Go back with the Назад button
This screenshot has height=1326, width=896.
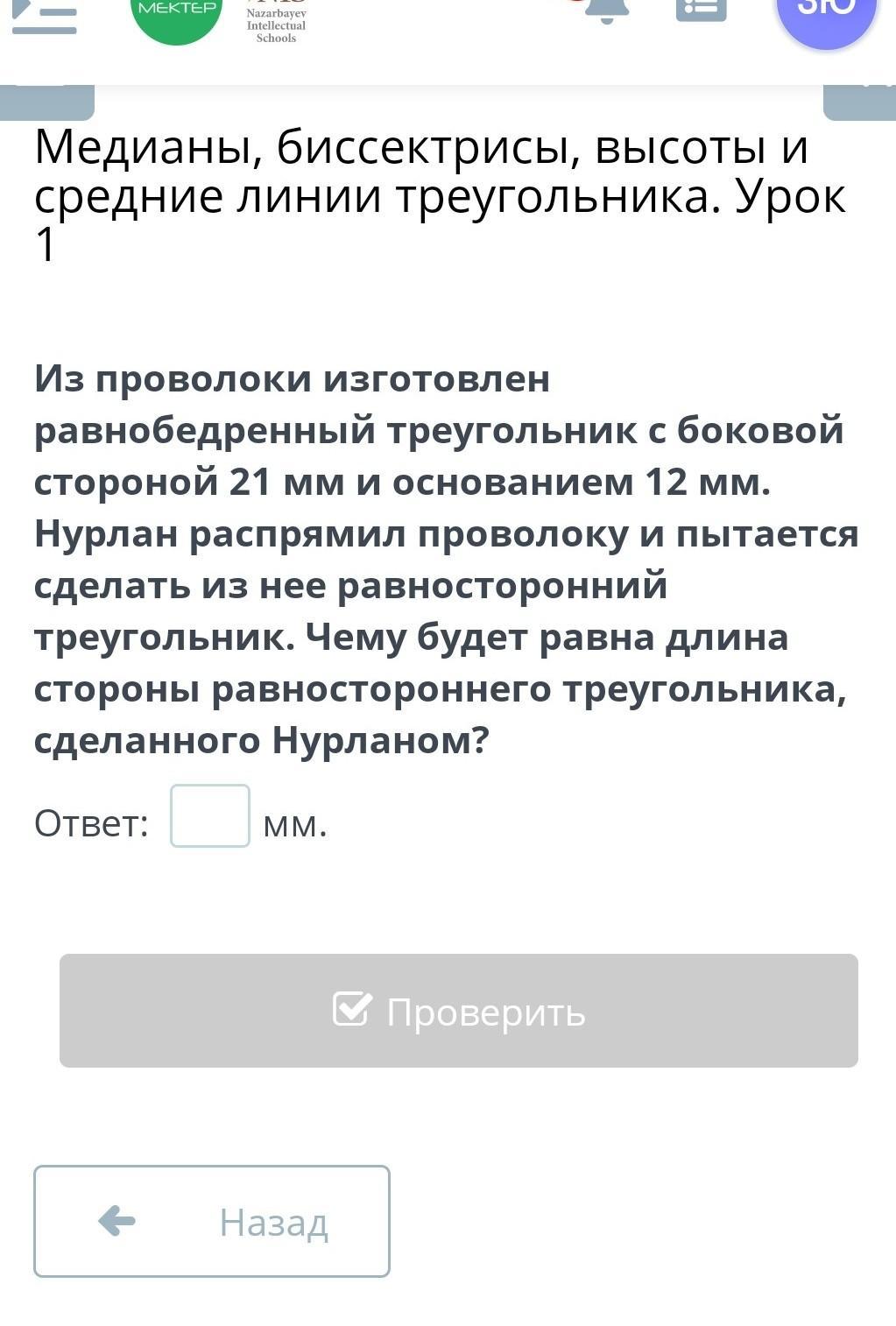click(212, 1221)
